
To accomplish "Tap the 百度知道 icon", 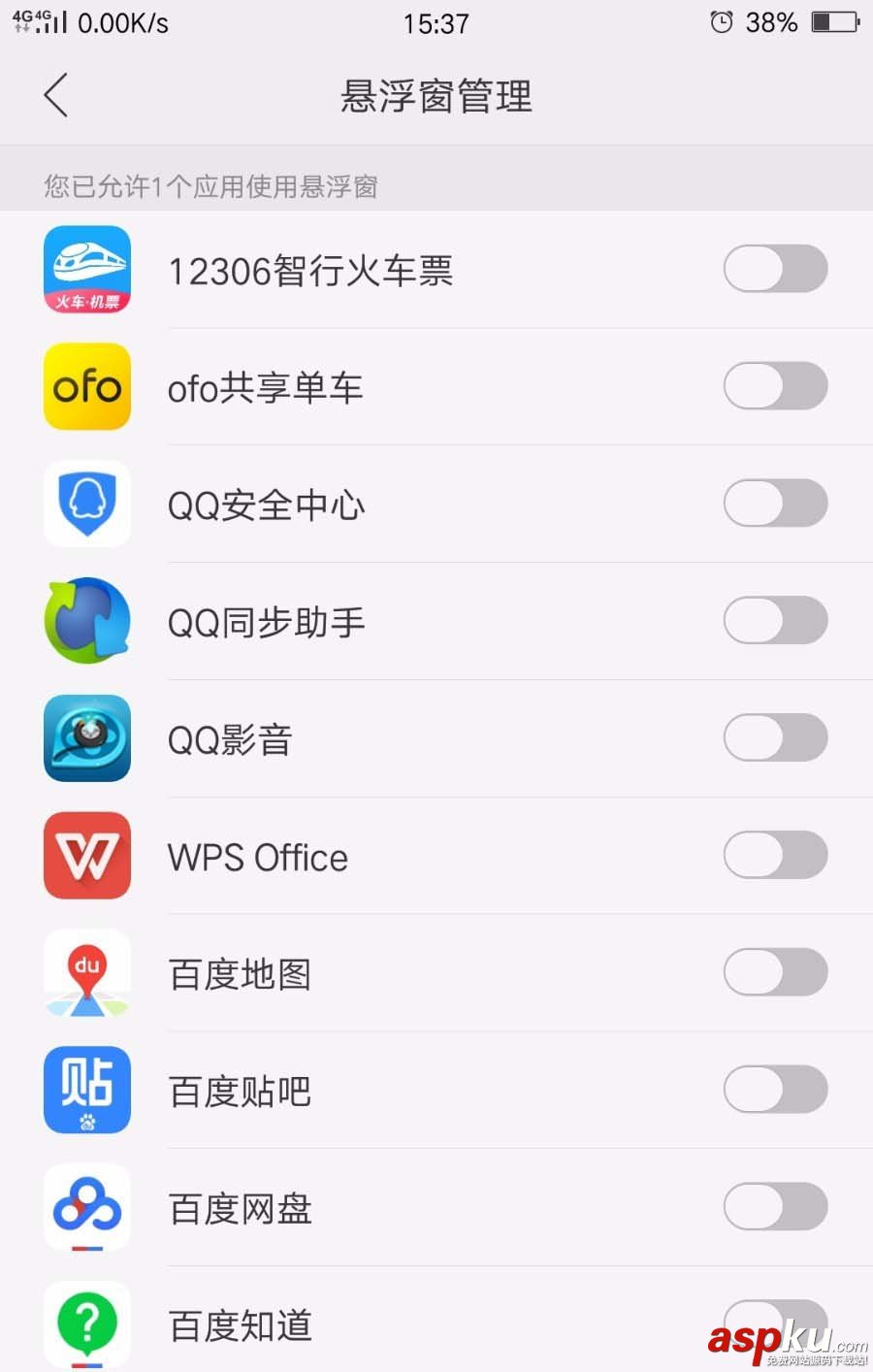I will coord(86,1324).
